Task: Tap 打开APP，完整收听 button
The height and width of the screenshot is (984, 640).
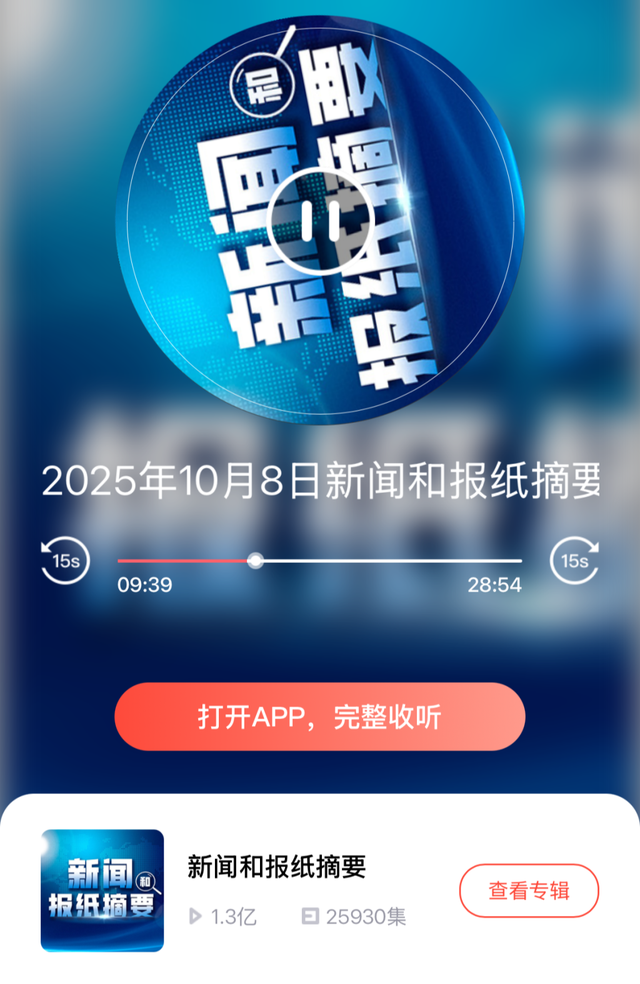Action: pos(320,717)
